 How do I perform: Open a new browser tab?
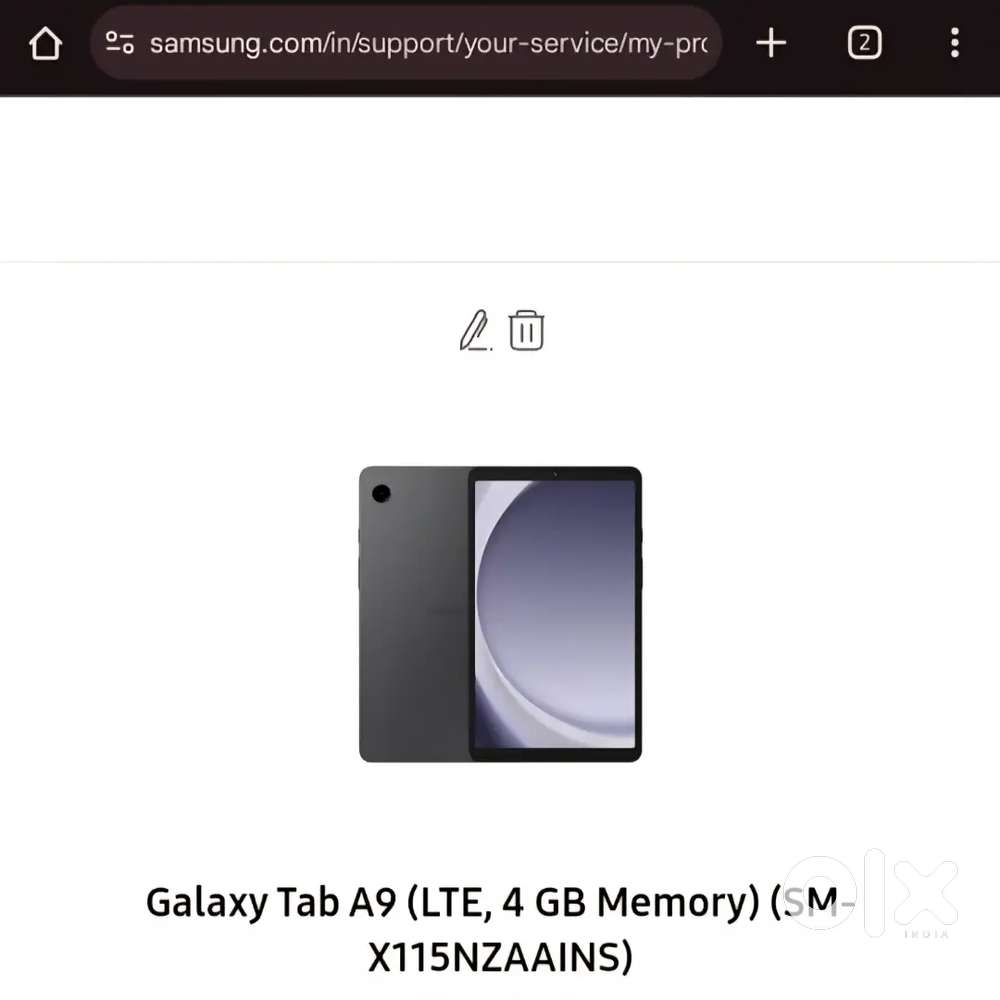(x=771, y=43)
